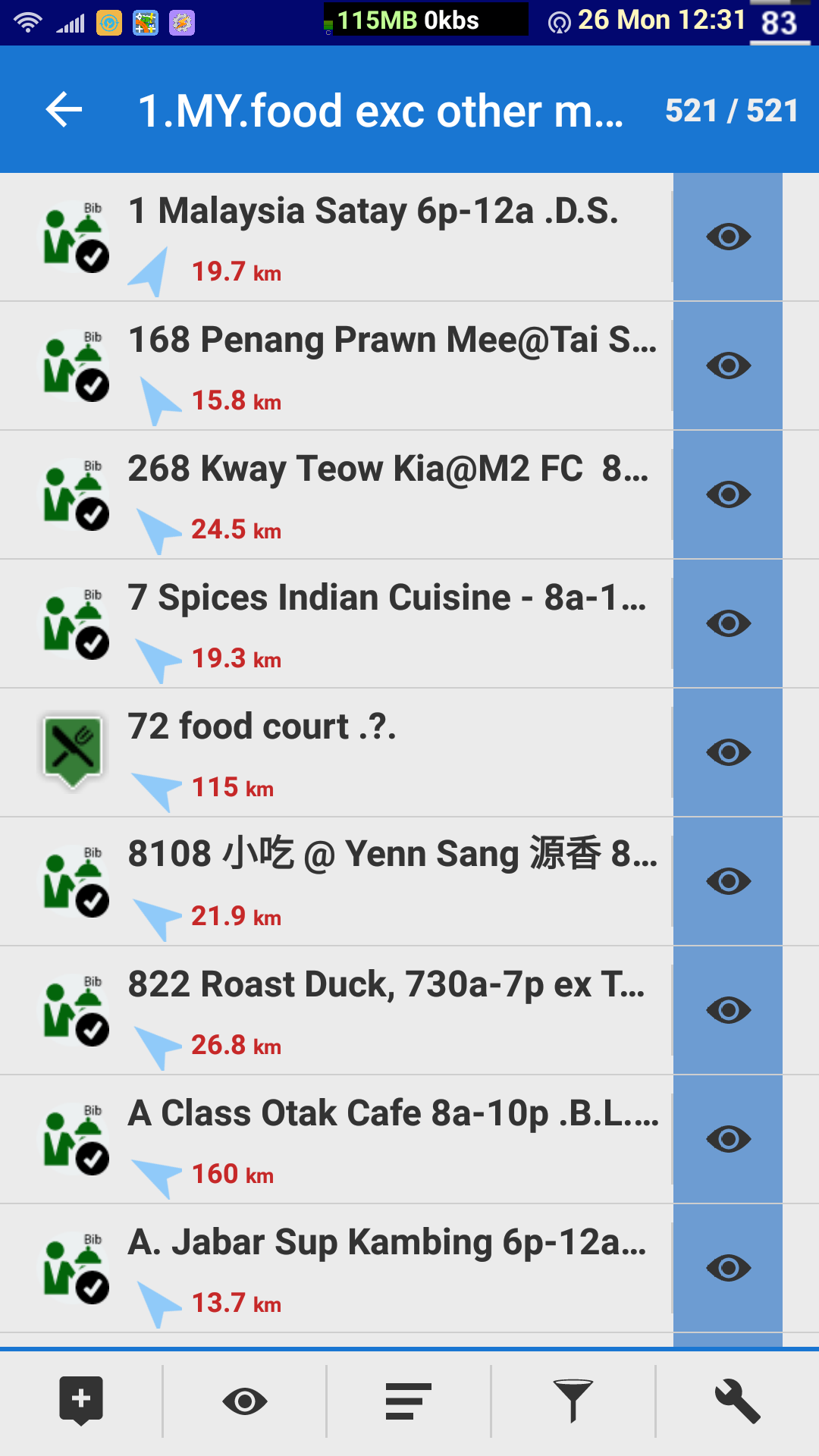Tap the eye icon in the bottom toolbar
This screenshot has height=1456, width=819.
click(245, 1401)
